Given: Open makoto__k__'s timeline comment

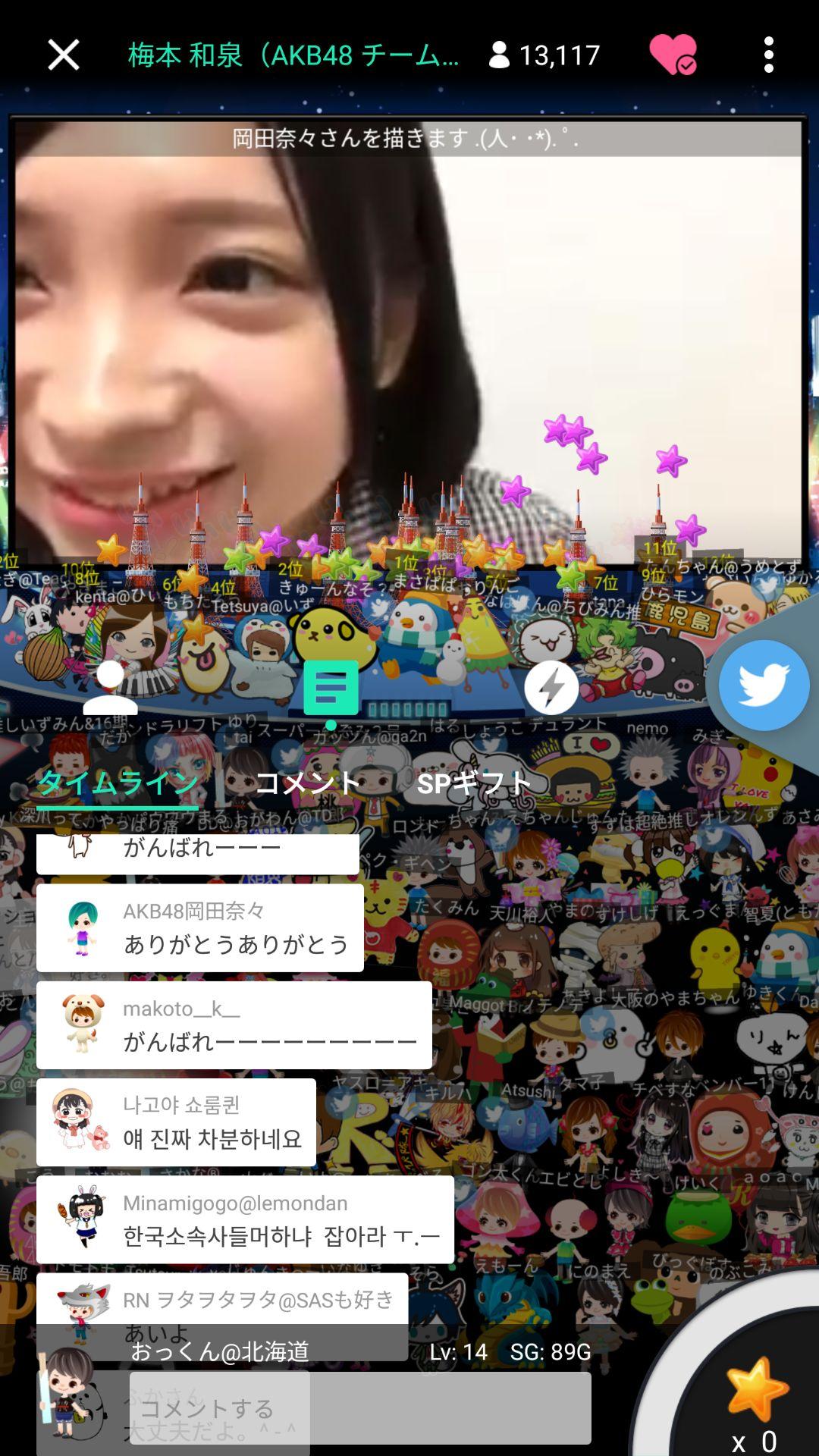Looking at the screenshot, I should (234, 1025).
